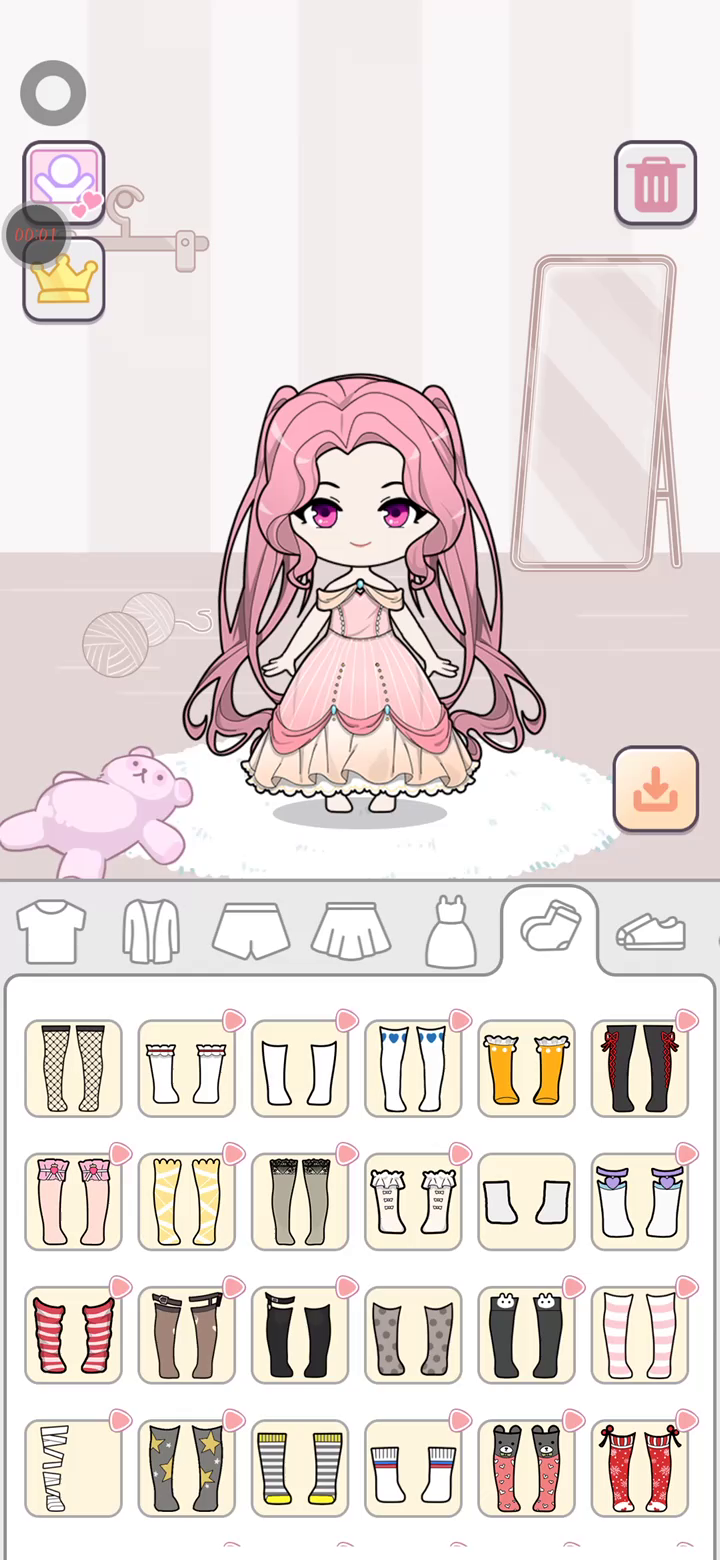Switch to the cardigan outerwear tab
Screen dimensions: 720x1560
[x=151, y=933]
